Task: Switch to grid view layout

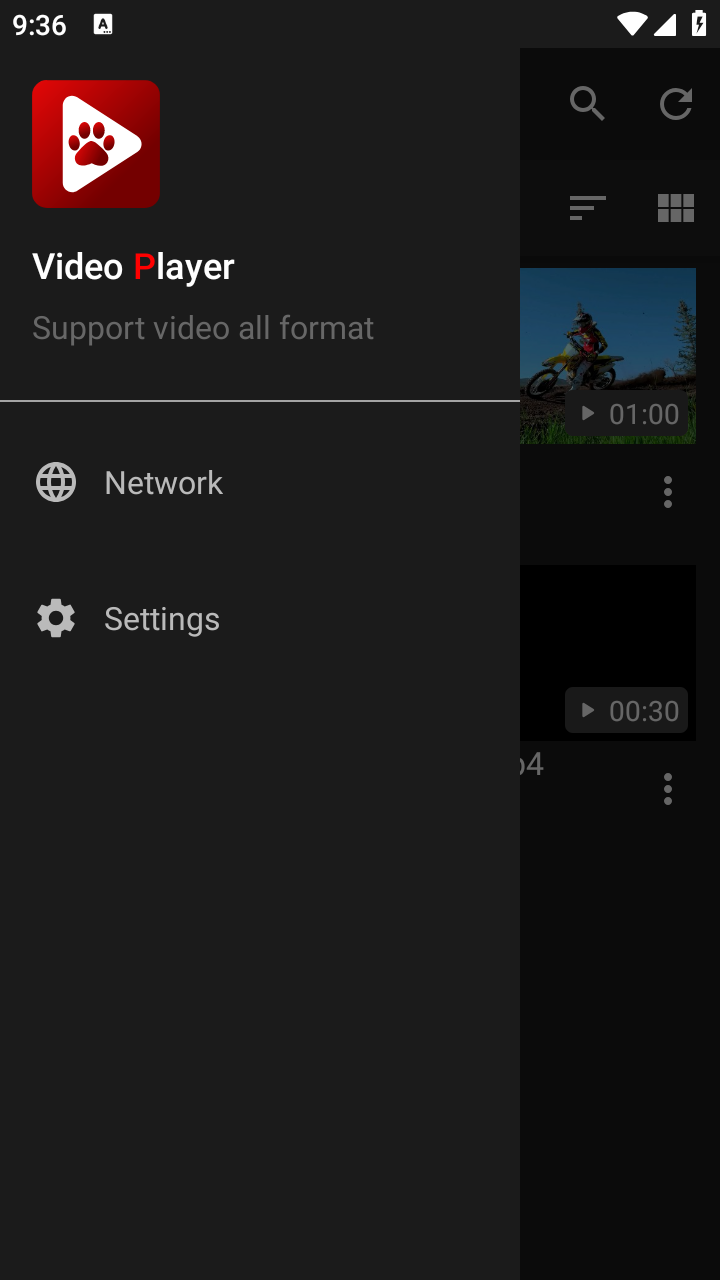Action: (676, 208)
